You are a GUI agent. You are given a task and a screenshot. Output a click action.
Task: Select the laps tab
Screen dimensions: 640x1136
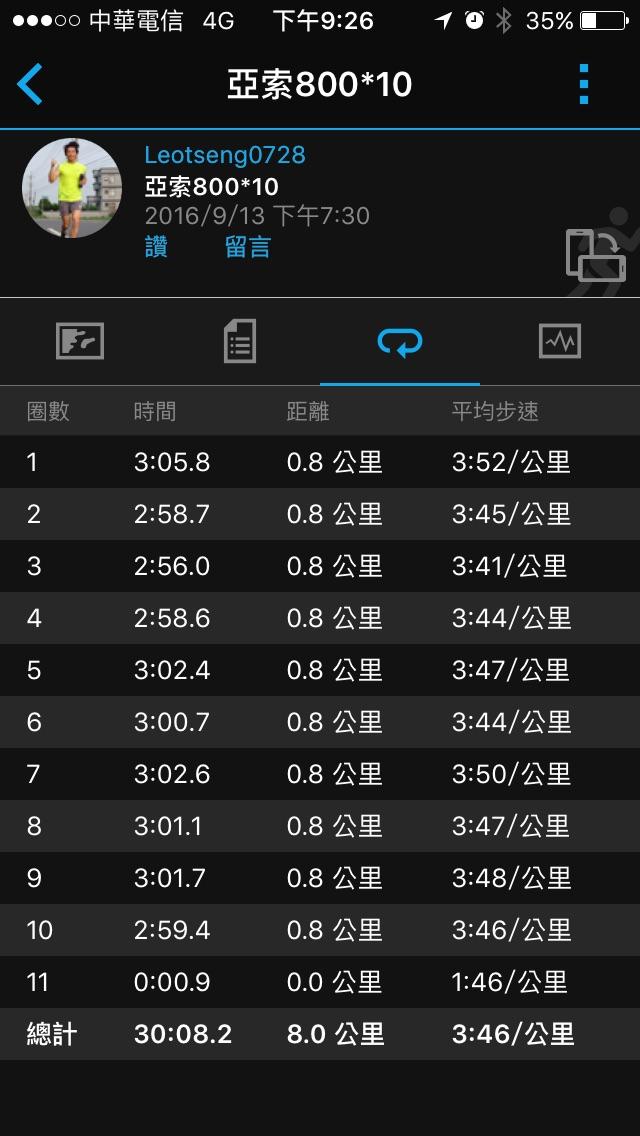[400, 342]
